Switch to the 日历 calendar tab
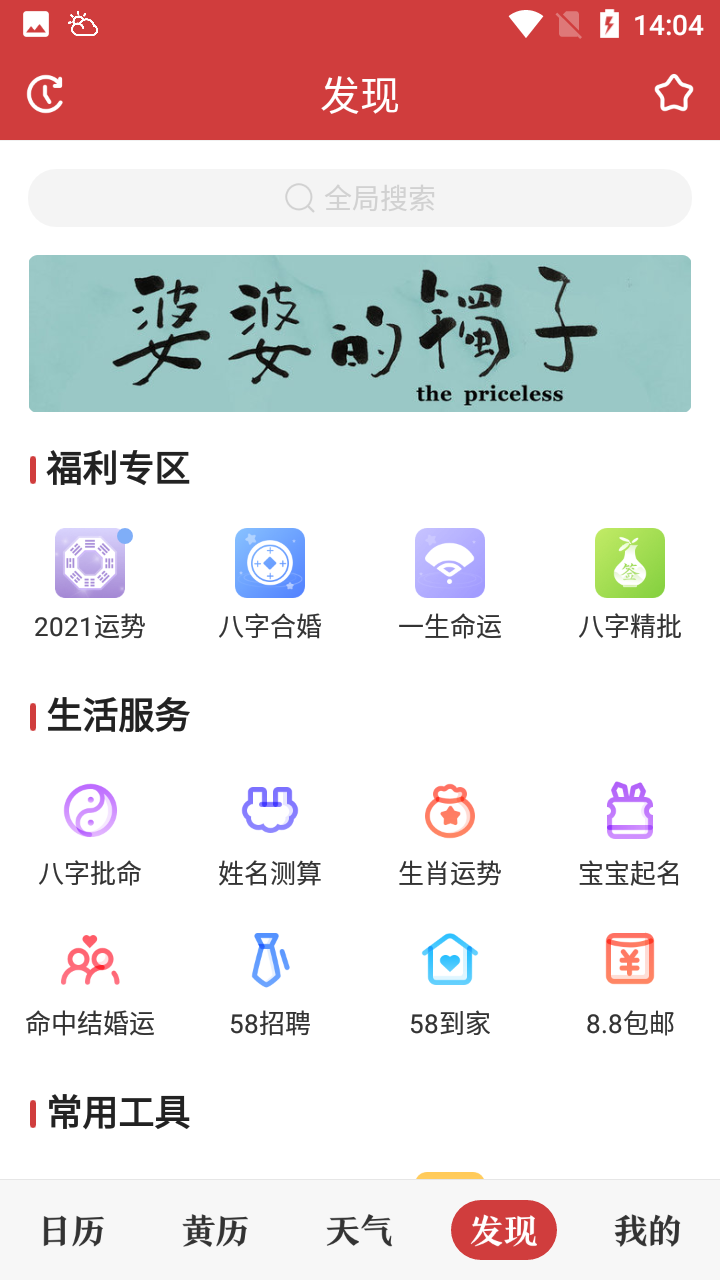The height and width of the screenshot is (1280, 720). (70, 1229)
